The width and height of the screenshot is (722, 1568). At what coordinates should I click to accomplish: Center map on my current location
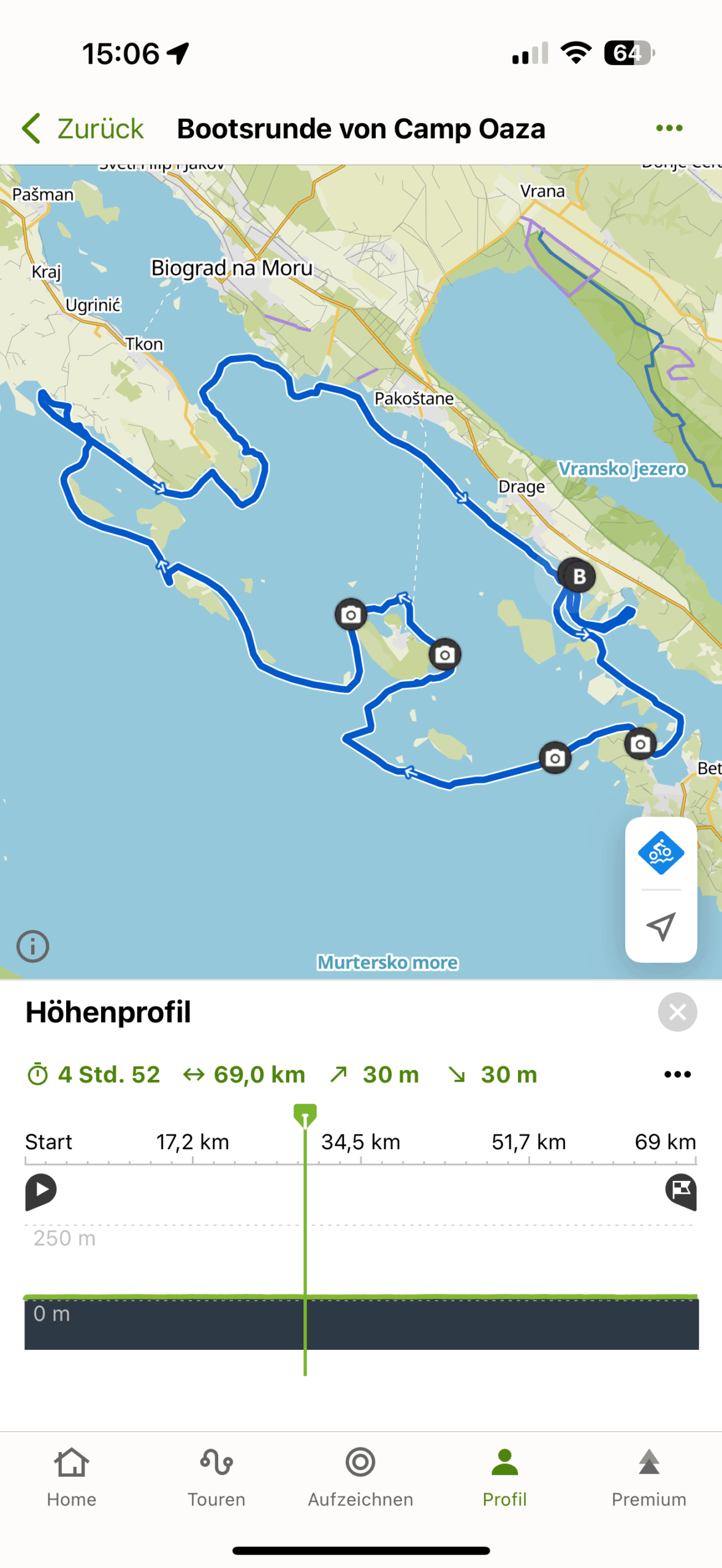click(661, 925)
